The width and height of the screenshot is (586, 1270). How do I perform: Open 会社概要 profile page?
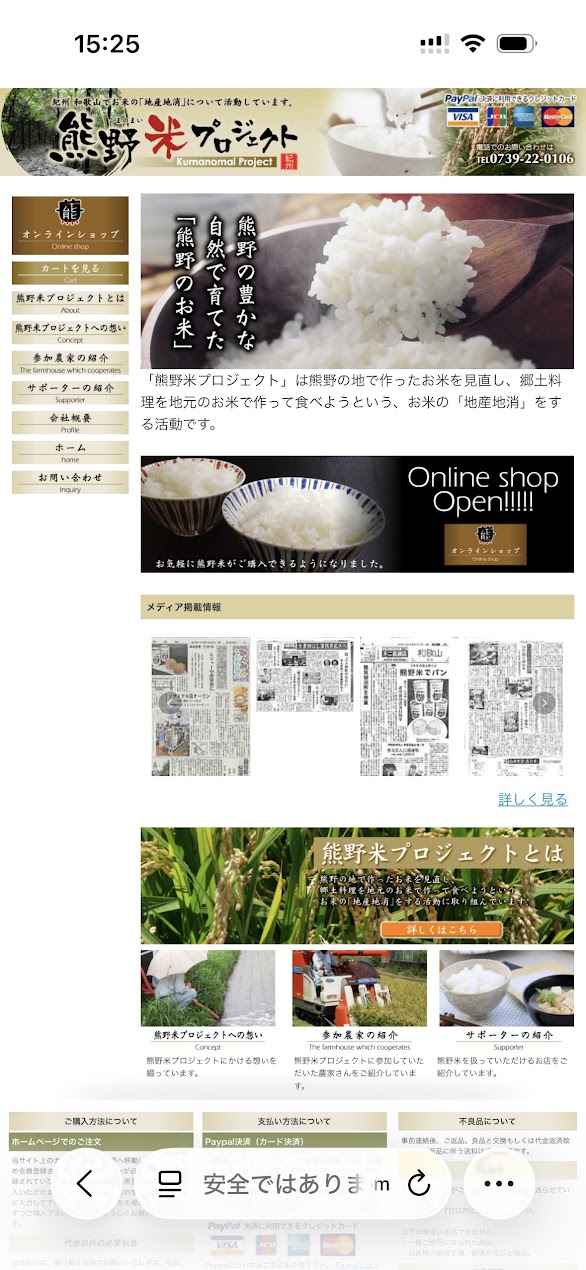pyautogui.click(x=70, y=422)
